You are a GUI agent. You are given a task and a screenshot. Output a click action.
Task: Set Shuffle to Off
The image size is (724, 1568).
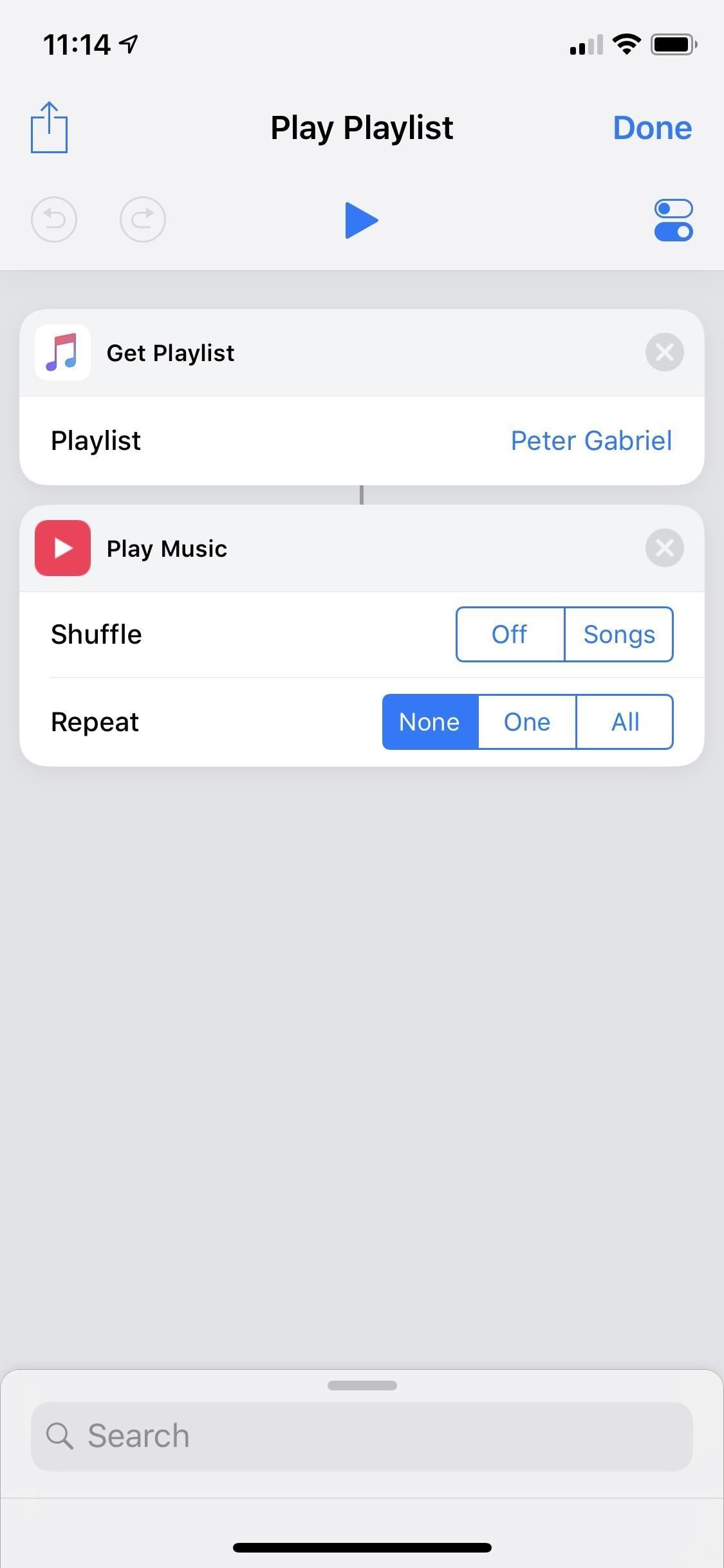[x=510, y=634]
